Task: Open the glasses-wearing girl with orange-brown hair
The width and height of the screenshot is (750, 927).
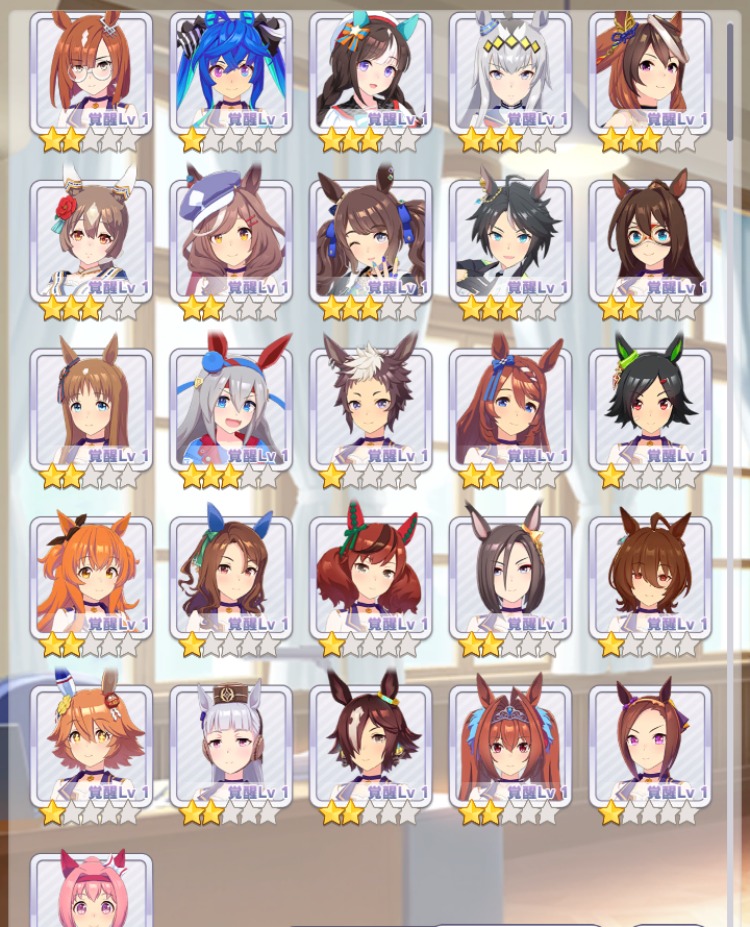Action: pyautogui.click(x=91, y=73)
